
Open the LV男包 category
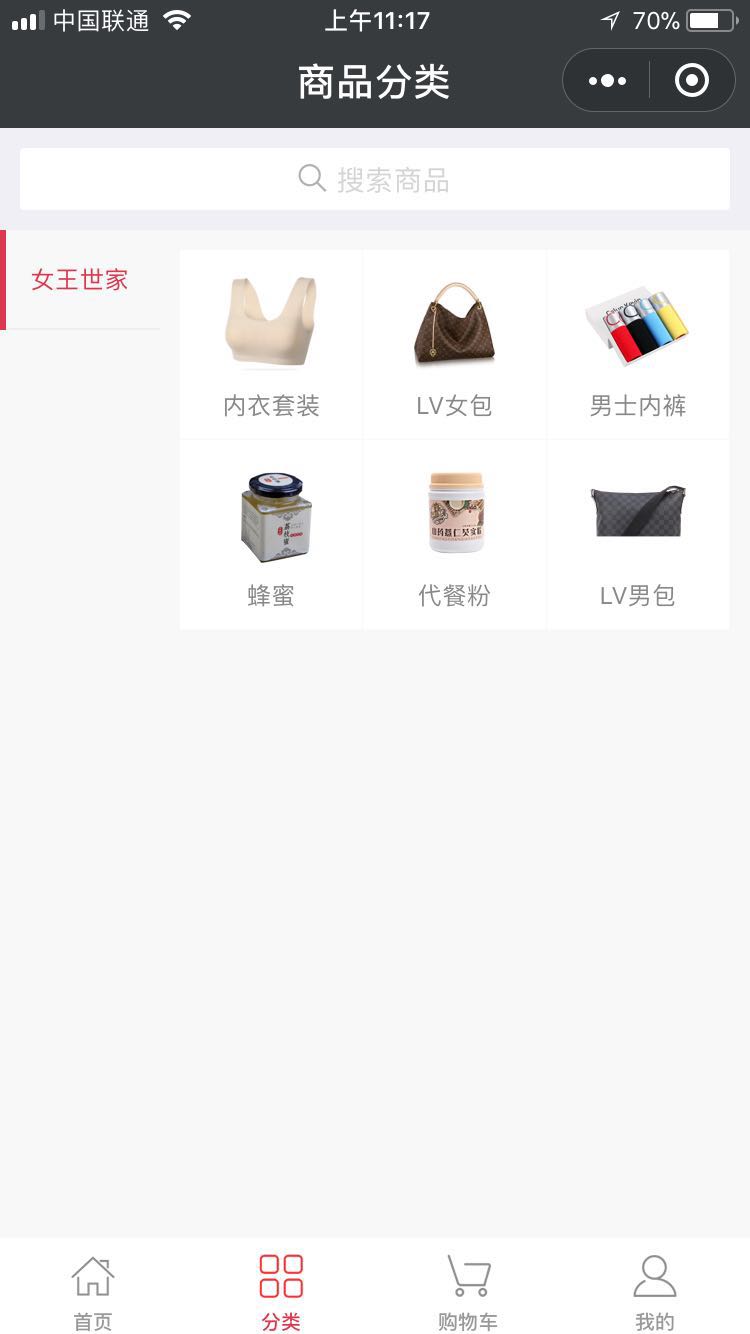[x=638, y=535]
